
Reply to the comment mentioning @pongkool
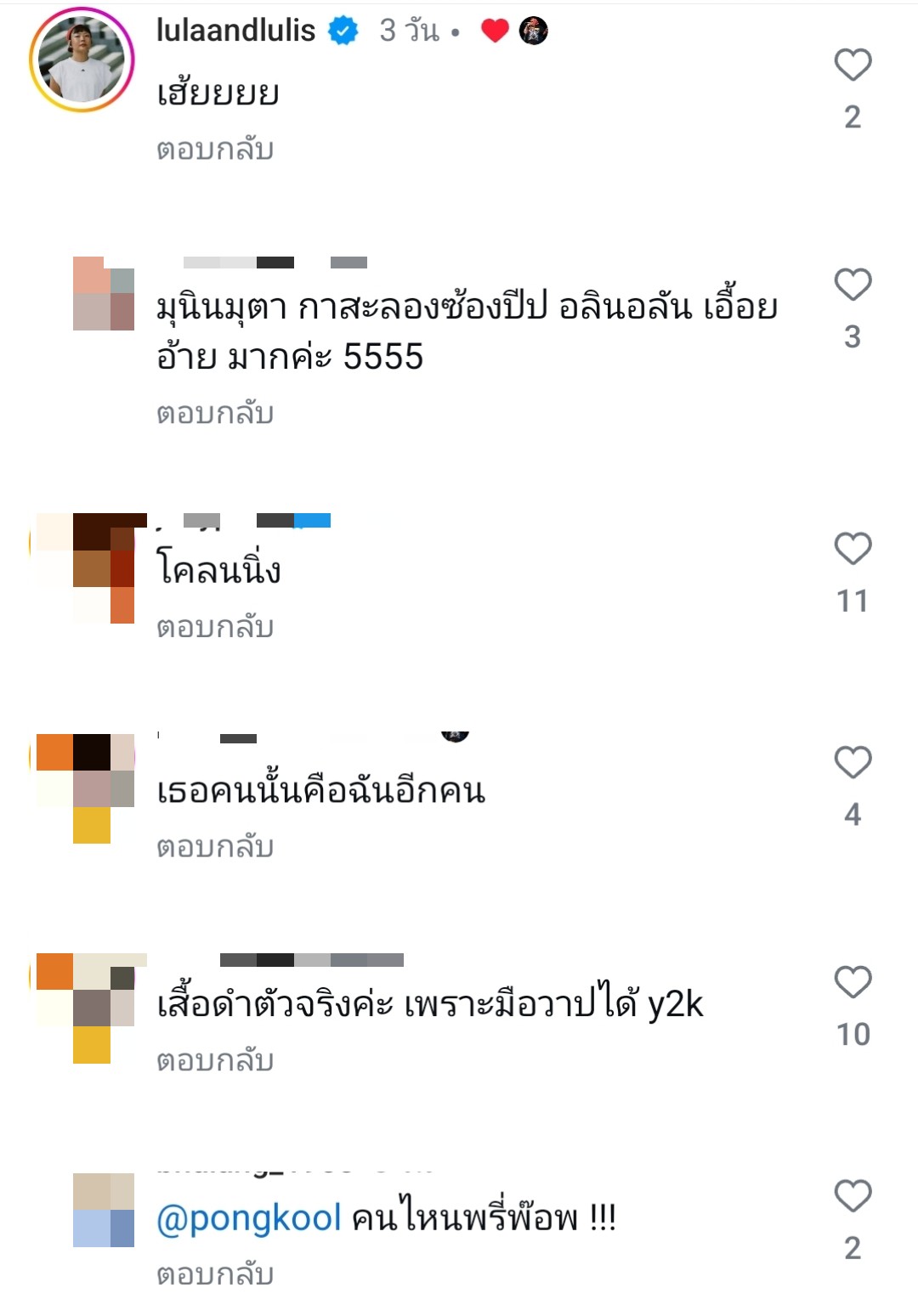pos(215,1274)
